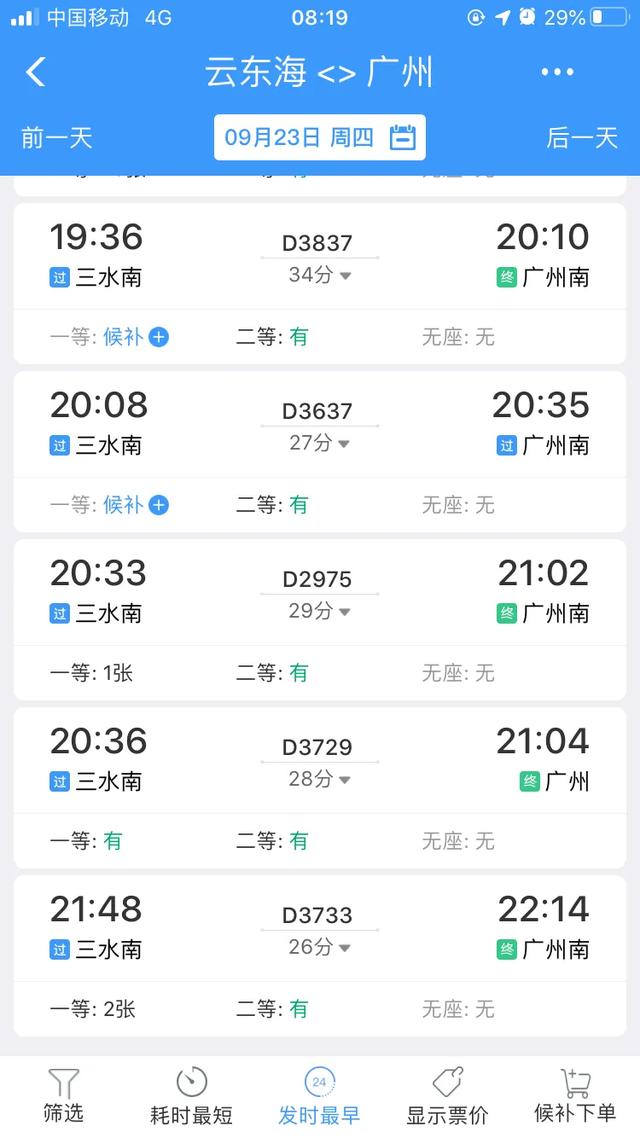
Task: Open the date picker showing 09月23日 周四
Action: [319, 137]
